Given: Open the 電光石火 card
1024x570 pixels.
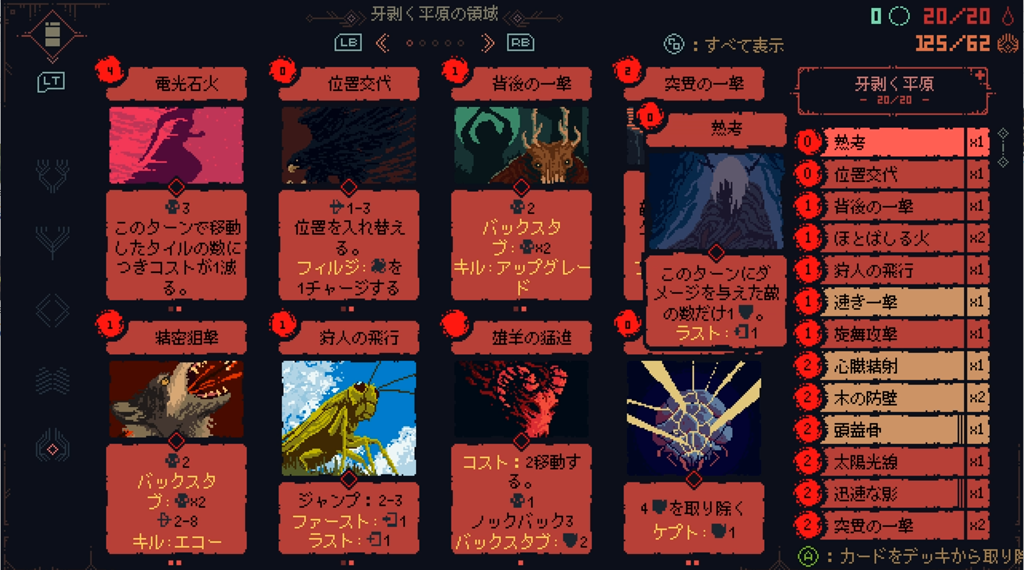Looking at the screenshot, I should coord(175,190).
